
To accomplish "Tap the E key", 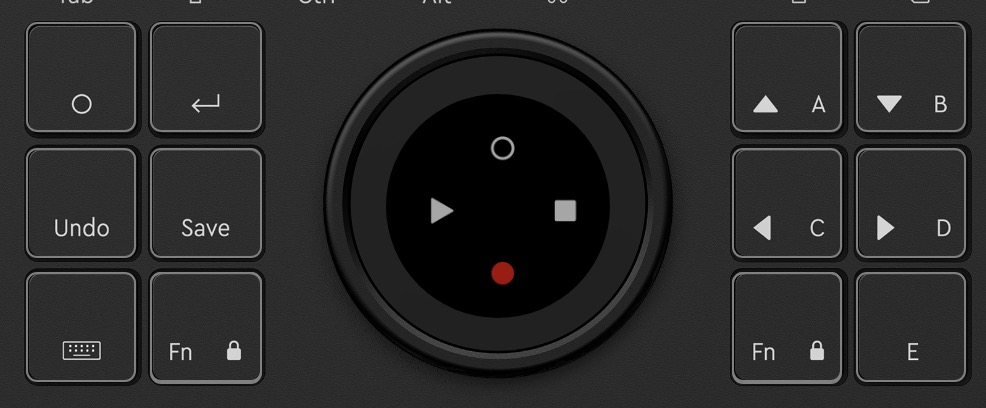I will pyautogui.click(x=912, y=328).
